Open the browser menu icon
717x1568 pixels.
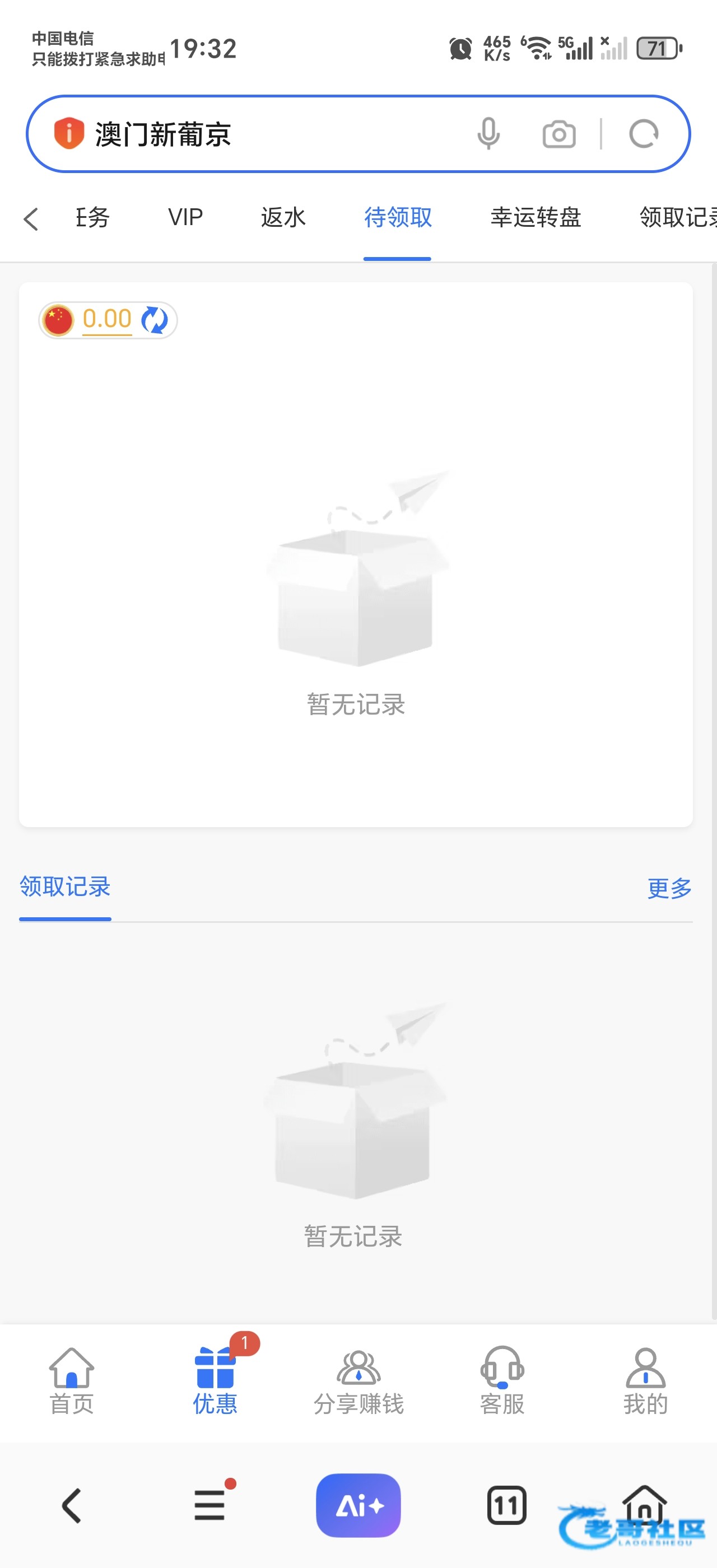point(210,1505)
